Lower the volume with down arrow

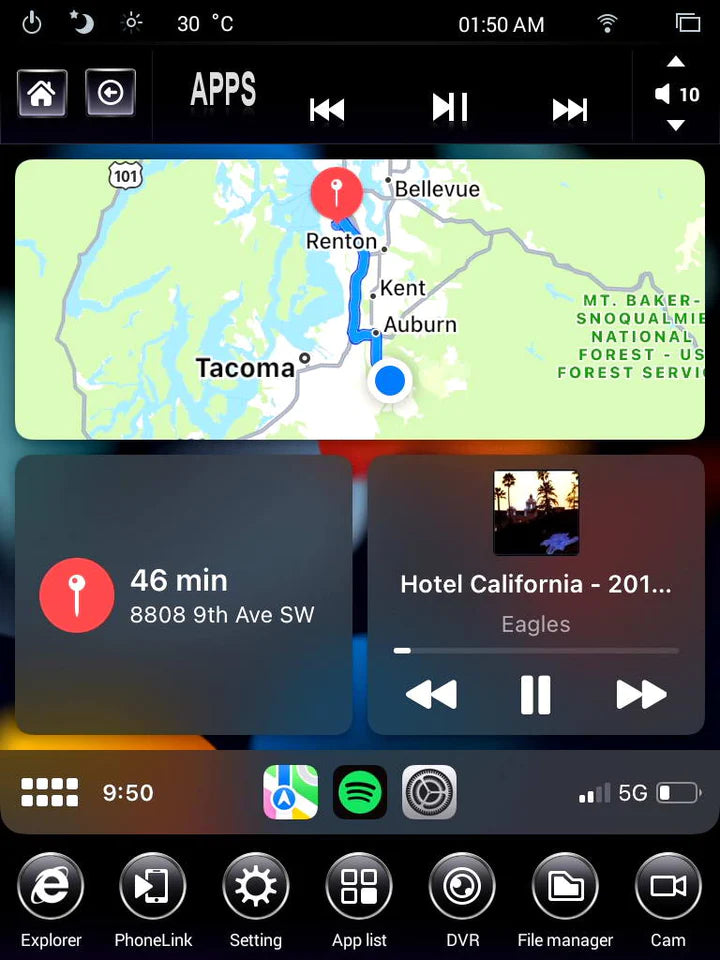click(x=676, y=126)
